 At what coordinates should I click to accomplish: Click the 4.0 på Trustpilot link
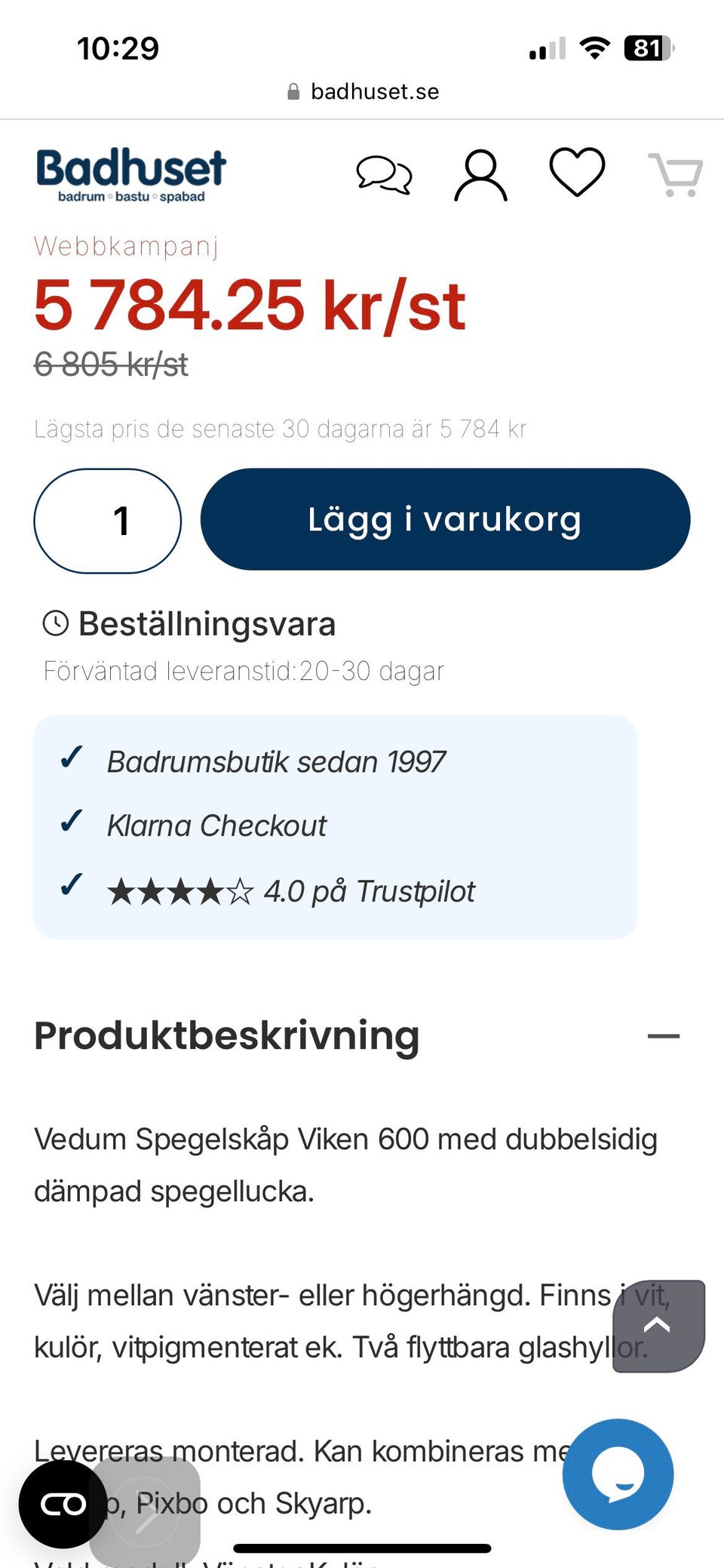point(368,891)
